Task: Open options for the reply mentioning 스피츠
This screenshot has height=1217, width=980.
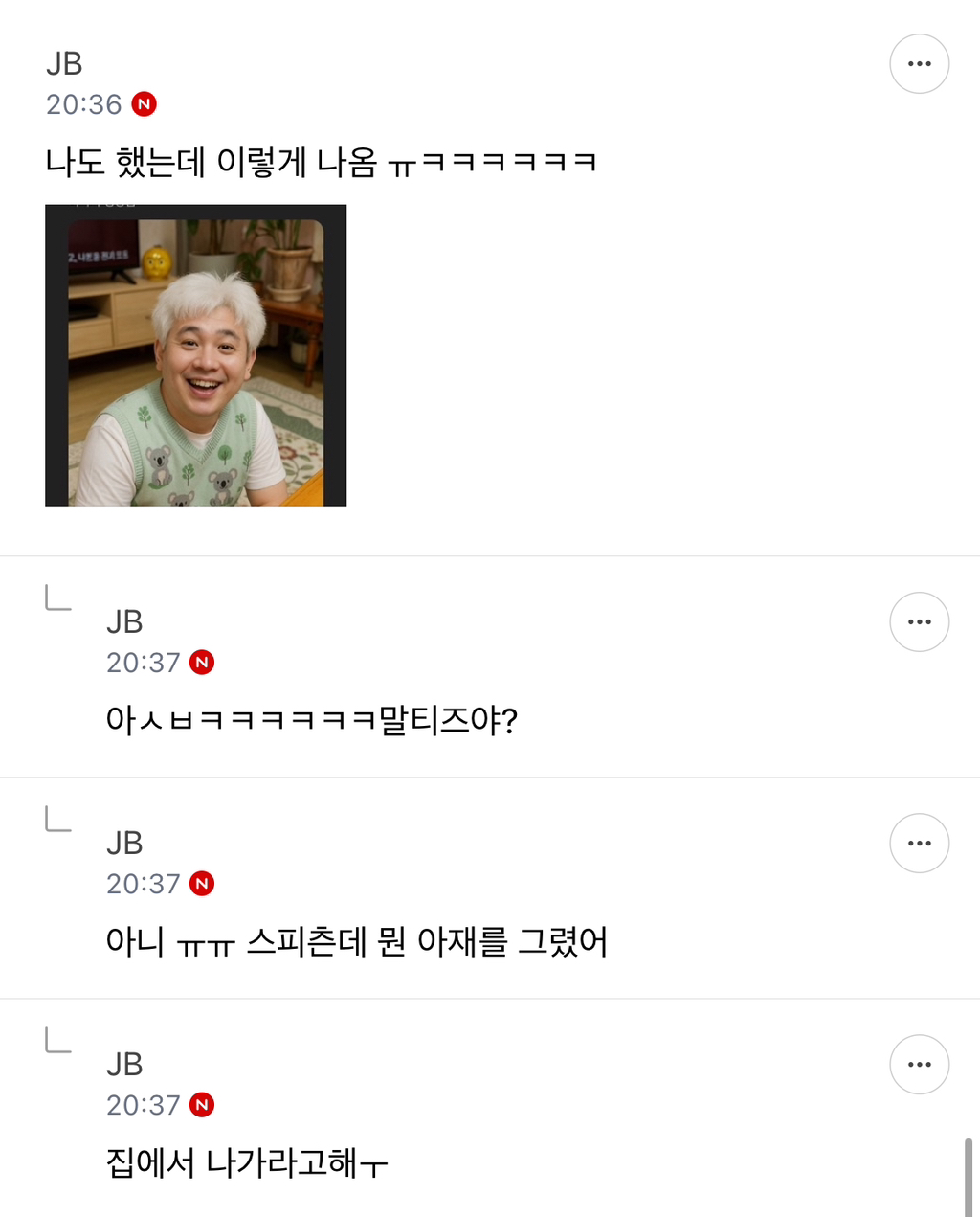Action: coord(919,844)
